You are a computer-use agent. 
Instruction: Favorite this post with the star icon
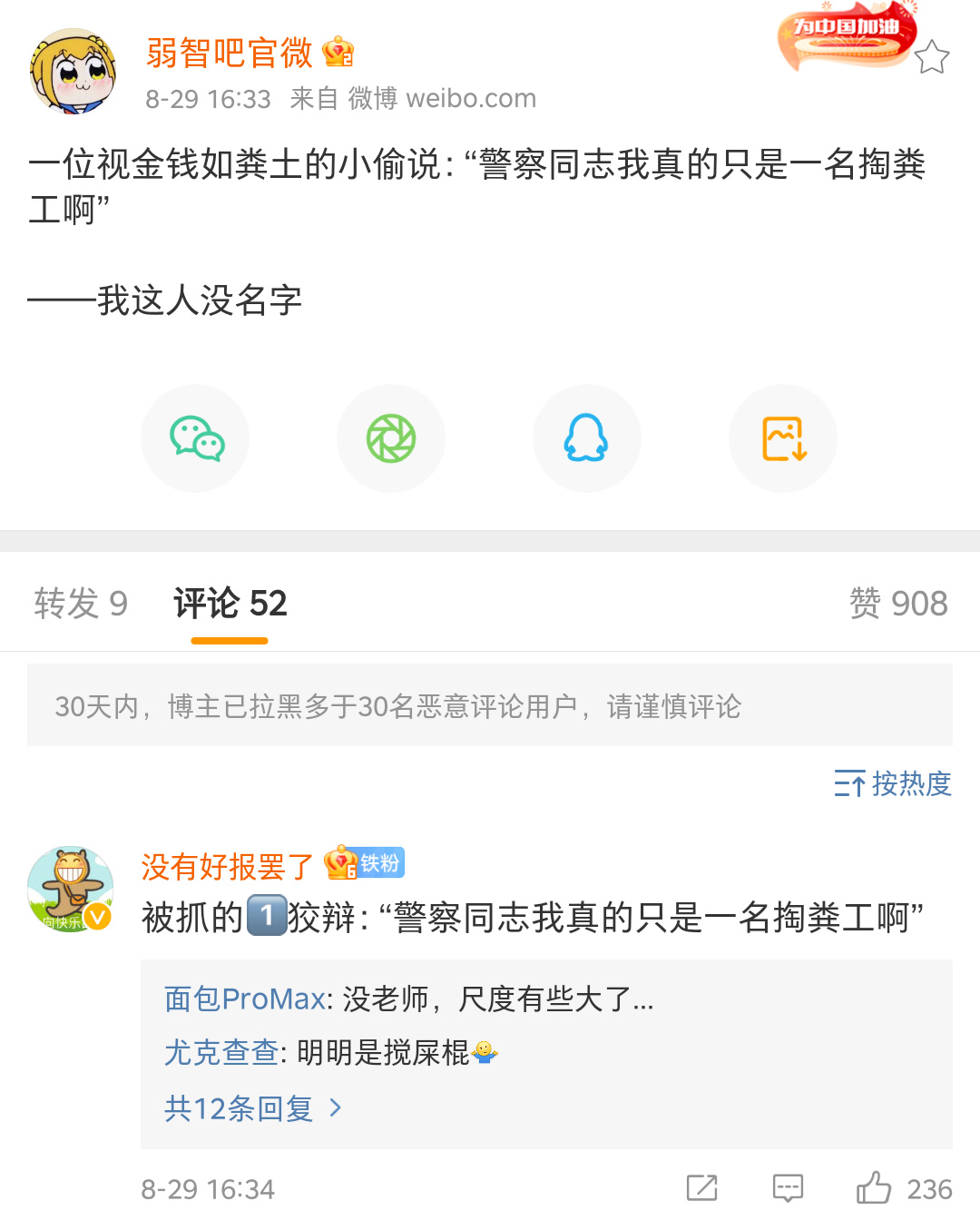[x=931, y=58]
